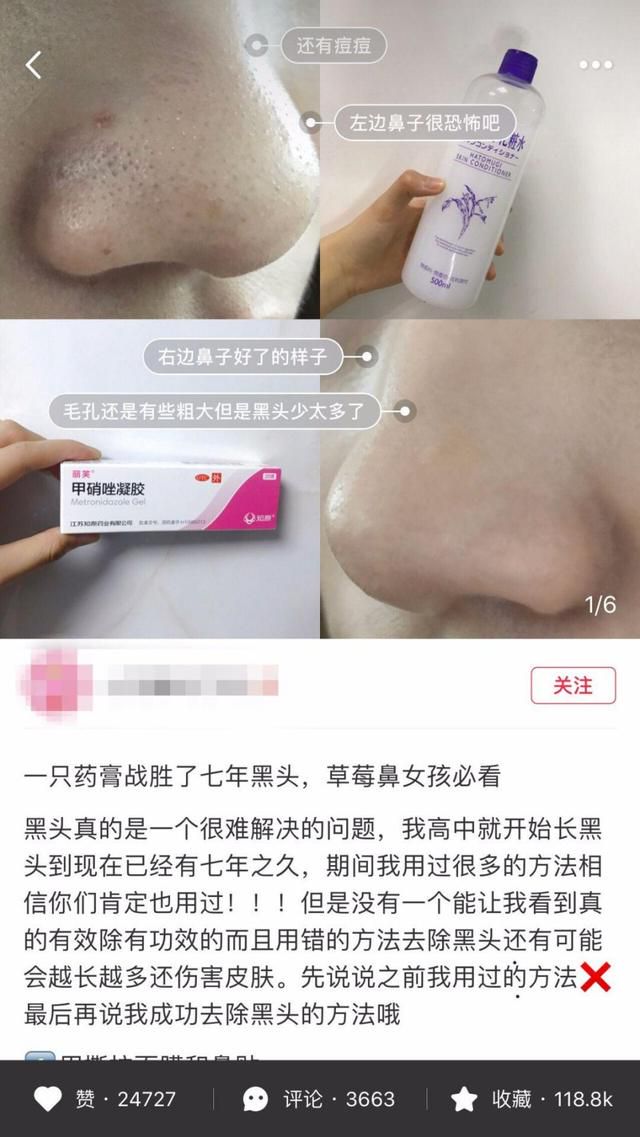This screenshot has height=1137, width=640.
Task: Save the post with 收藏 star
Action: (x=464, y=1099)
